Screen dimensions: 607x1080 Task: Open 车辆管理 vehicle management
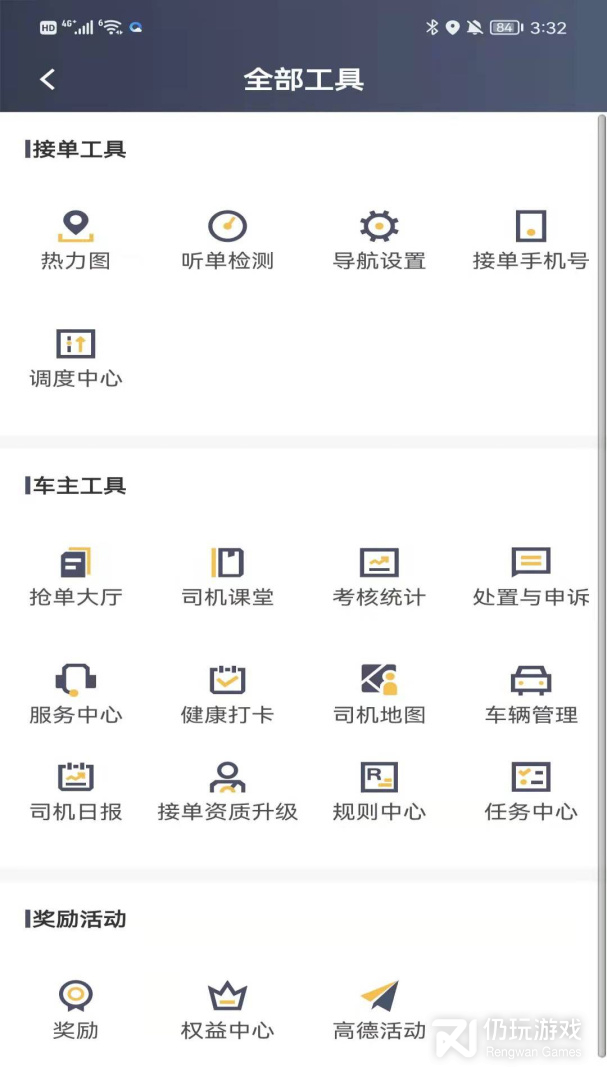530,694
